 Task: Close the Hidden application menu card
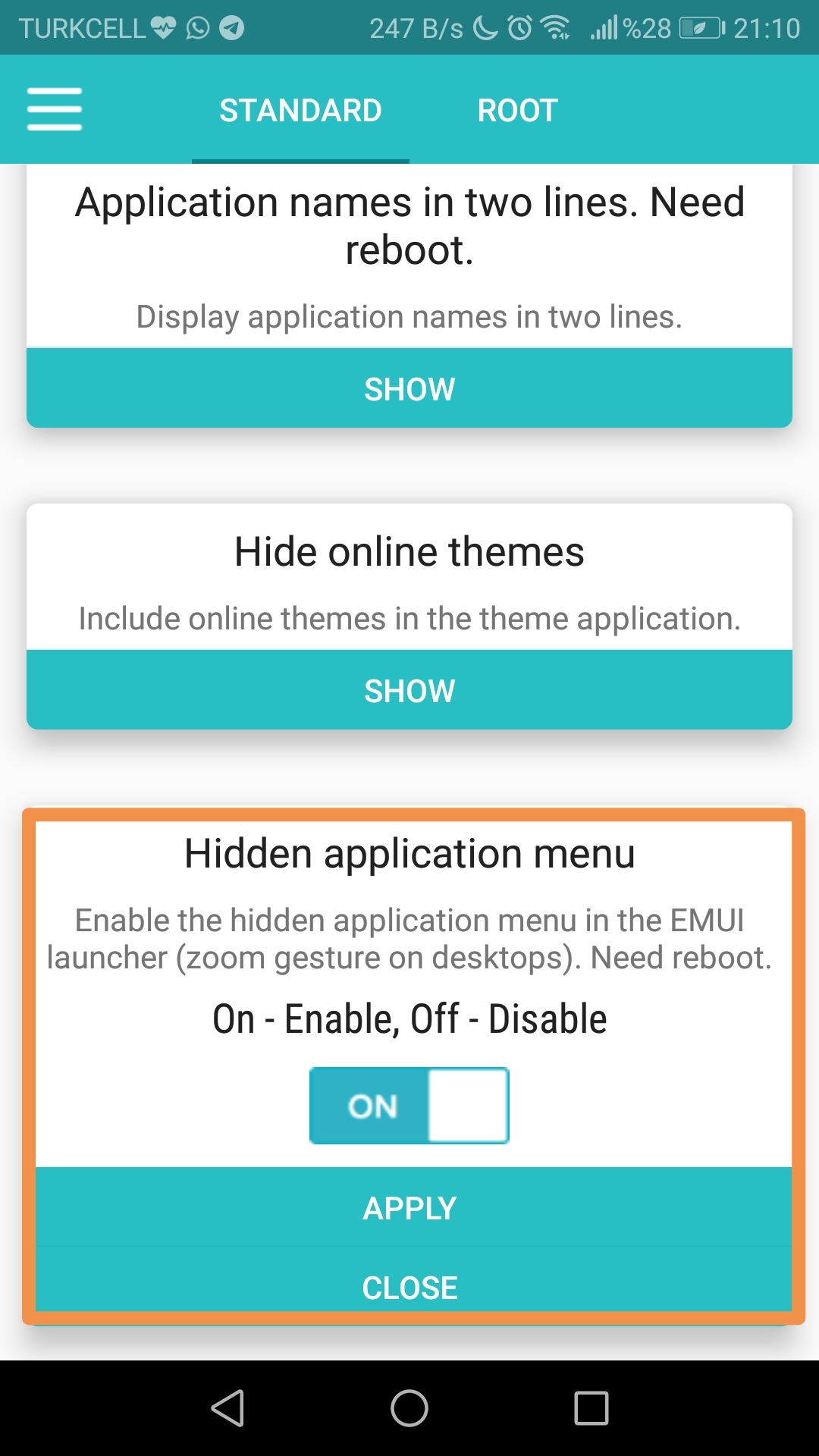(409, 1287)
